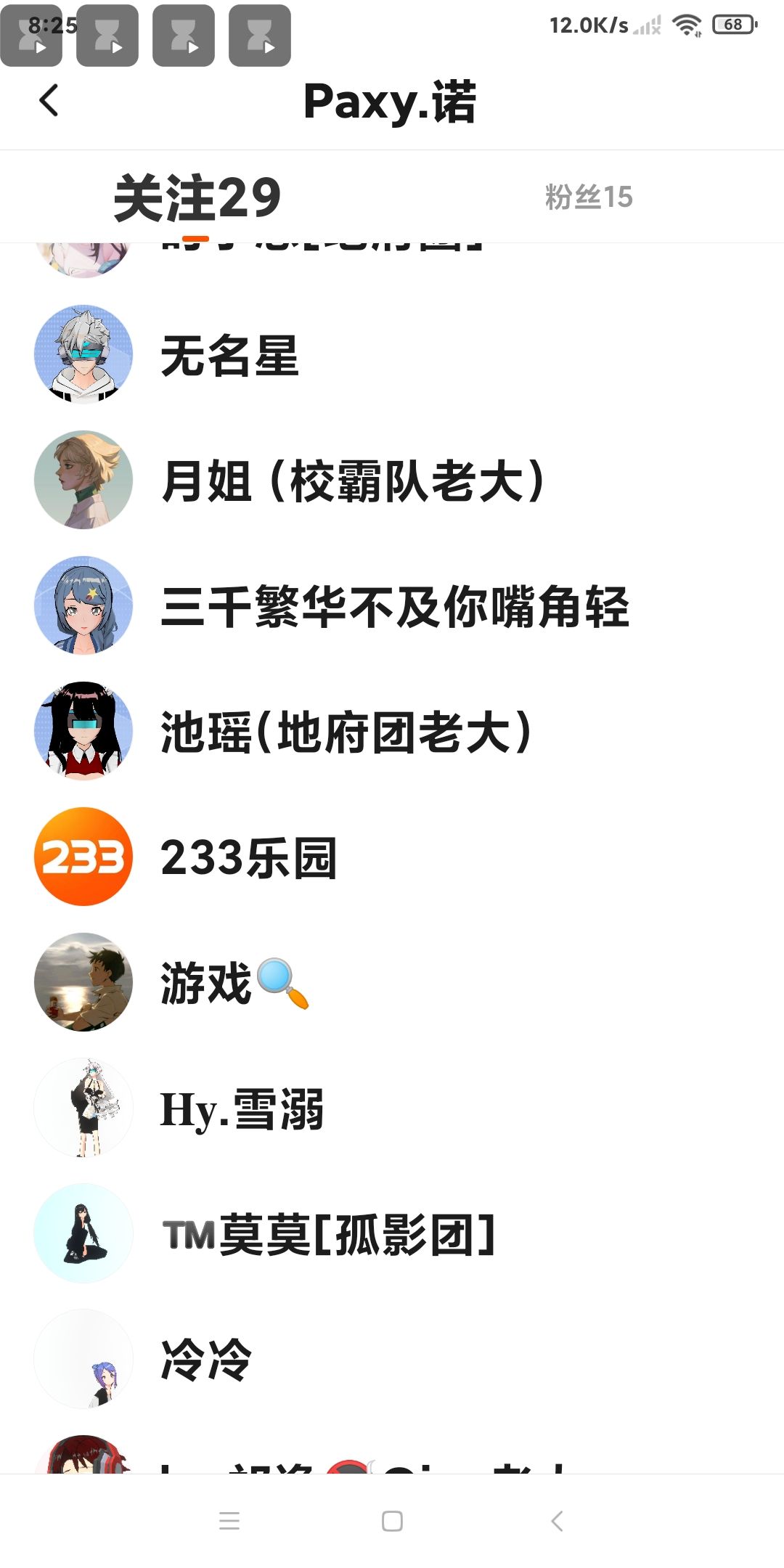This screenshot has width=784, height=1568.
Task: Switch to the 粉丝15 tab
Action: 589,197
